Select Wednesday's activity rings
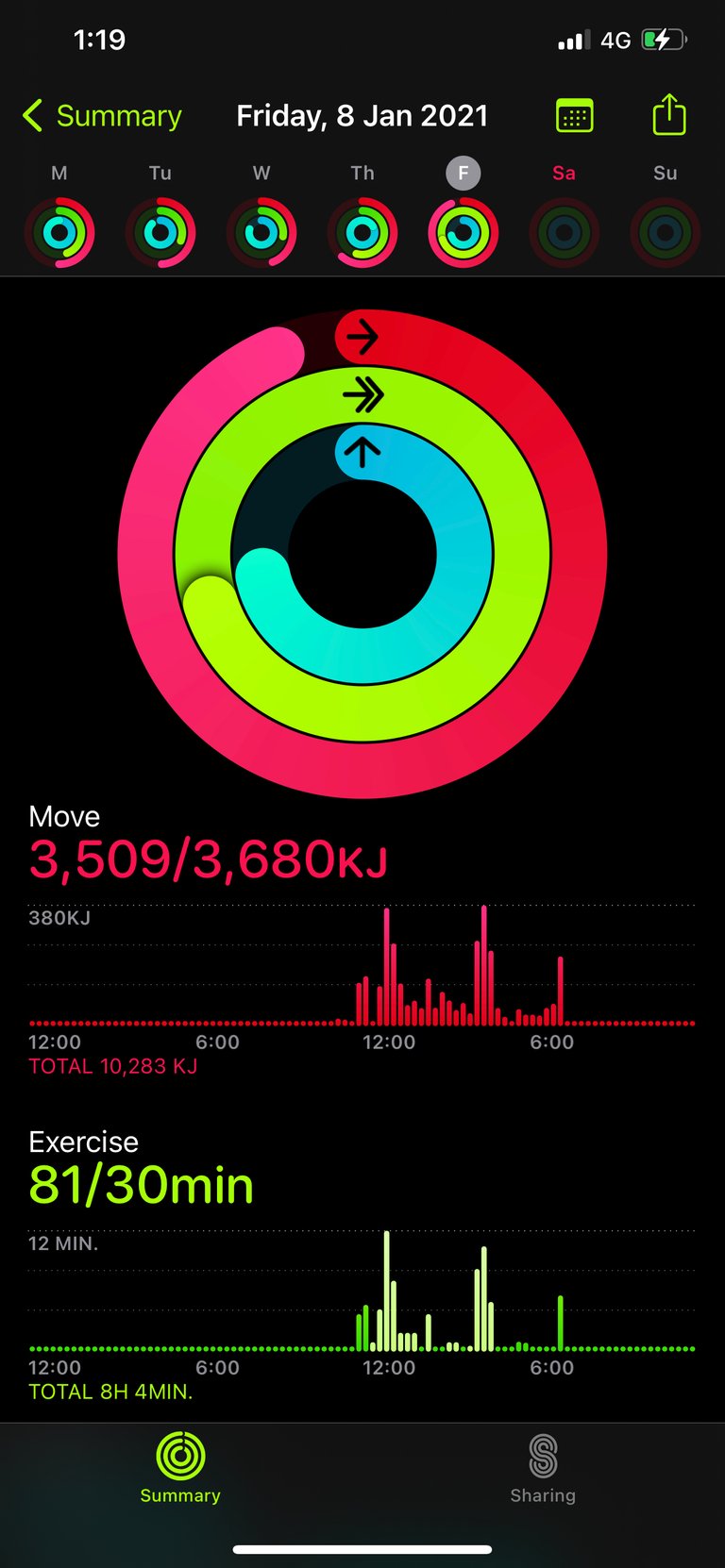This screenshot has height=1568, width=725. pos(261,232)
